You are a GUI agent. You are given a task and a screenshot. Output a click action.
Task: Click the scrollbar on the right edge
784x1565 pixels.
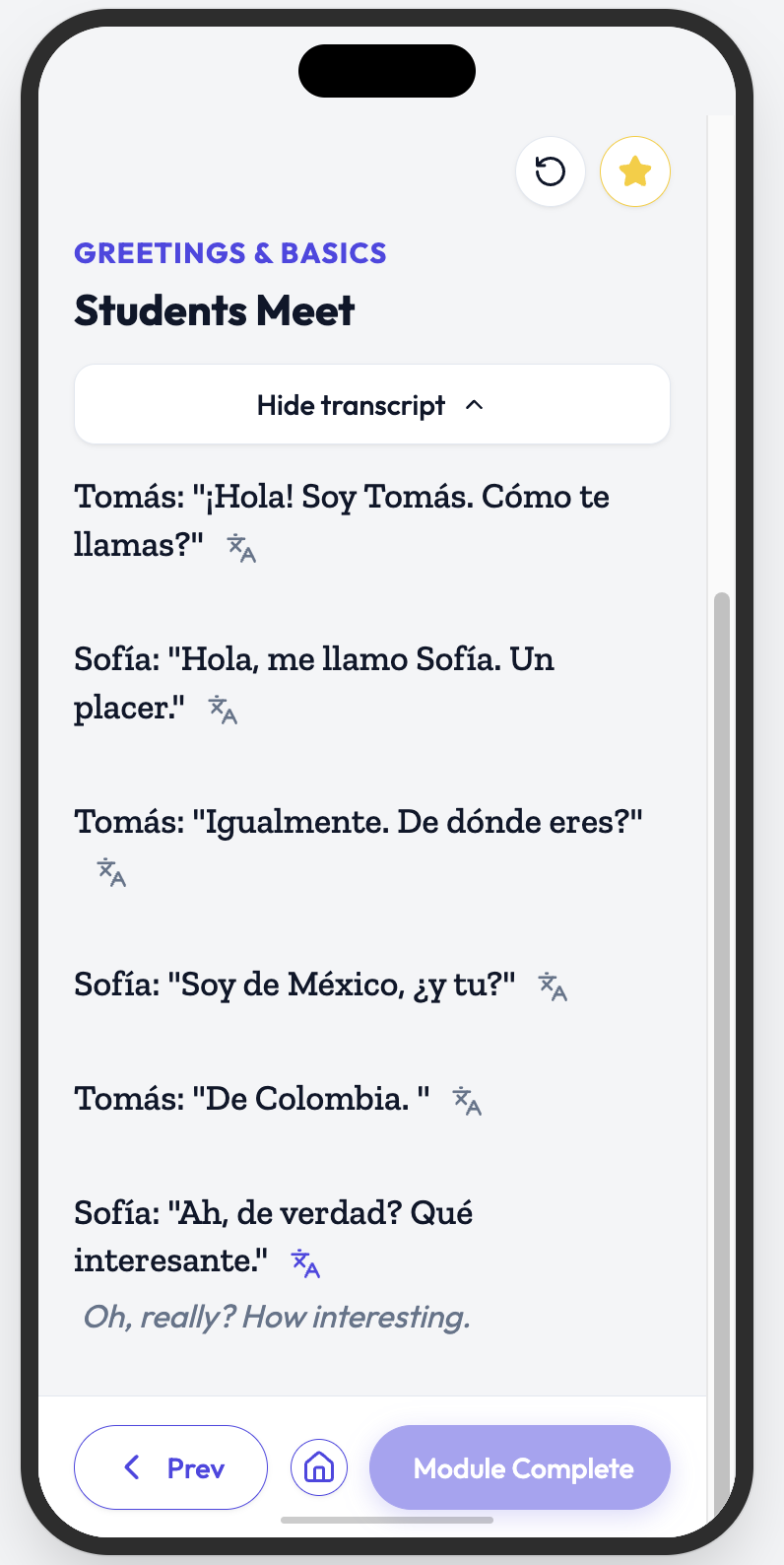[x=722, y=986]
